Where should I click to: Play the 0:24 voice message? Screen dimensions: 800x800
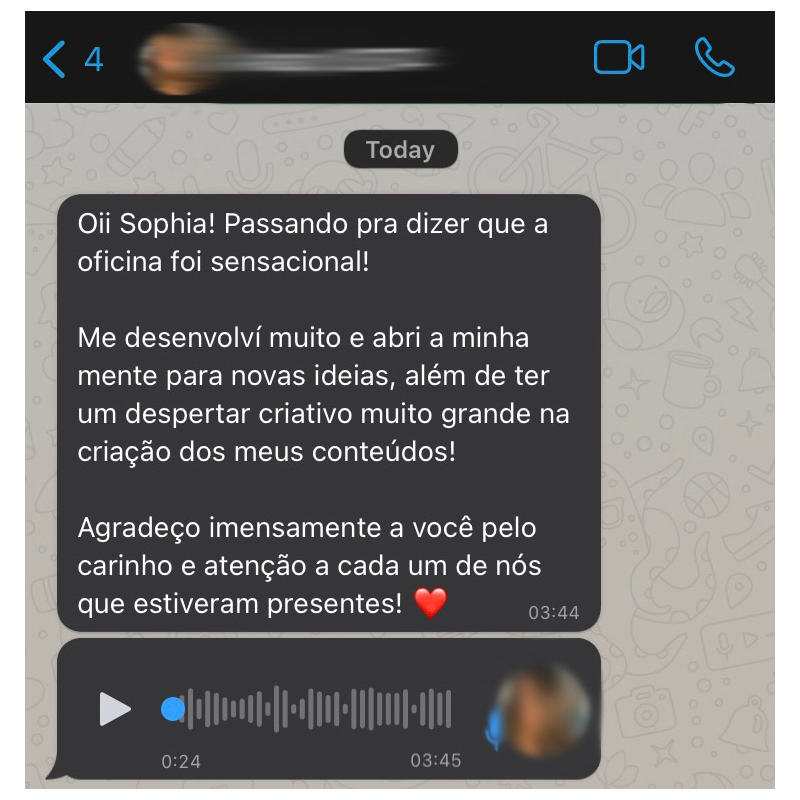point(115,709)
